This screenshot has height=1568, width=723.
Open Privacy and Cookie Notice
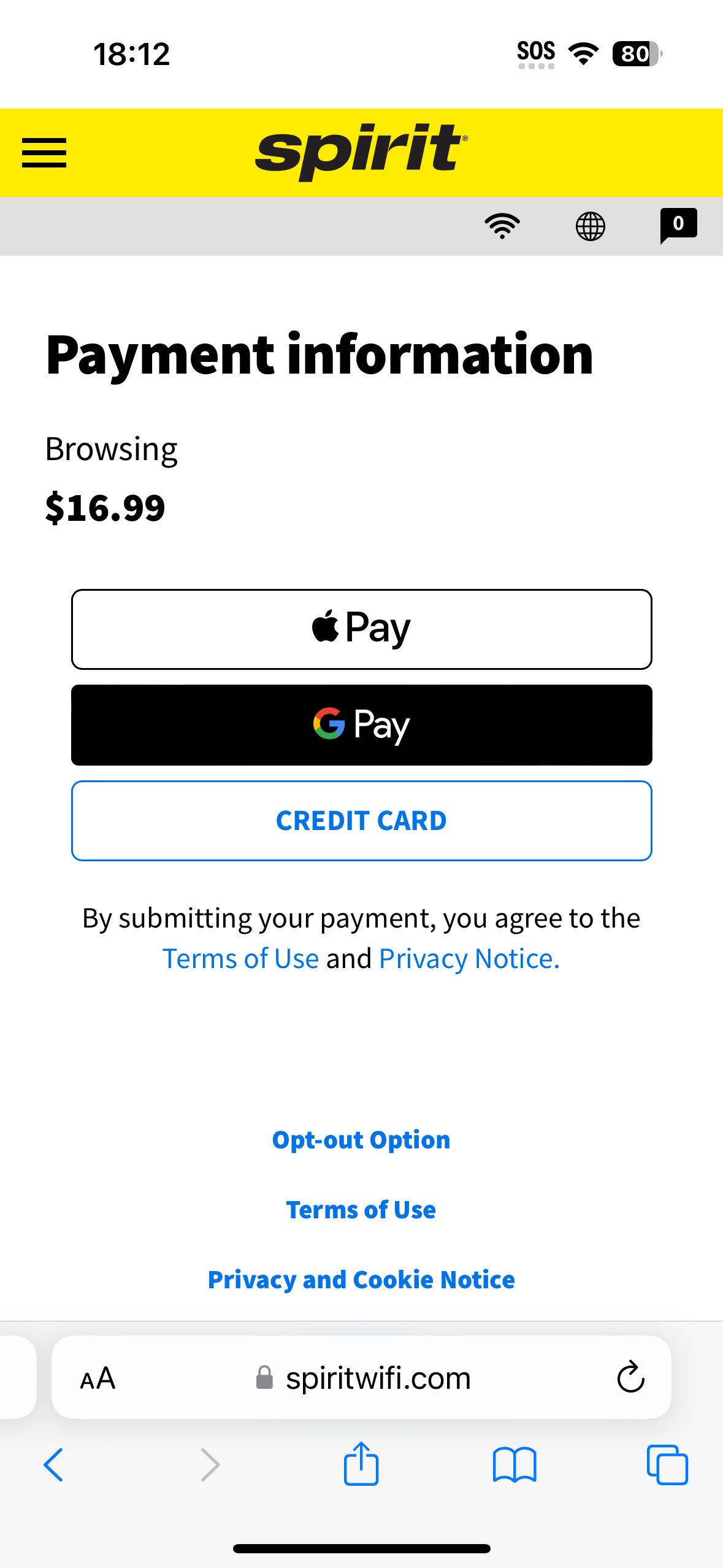(x=361, y=1280)
